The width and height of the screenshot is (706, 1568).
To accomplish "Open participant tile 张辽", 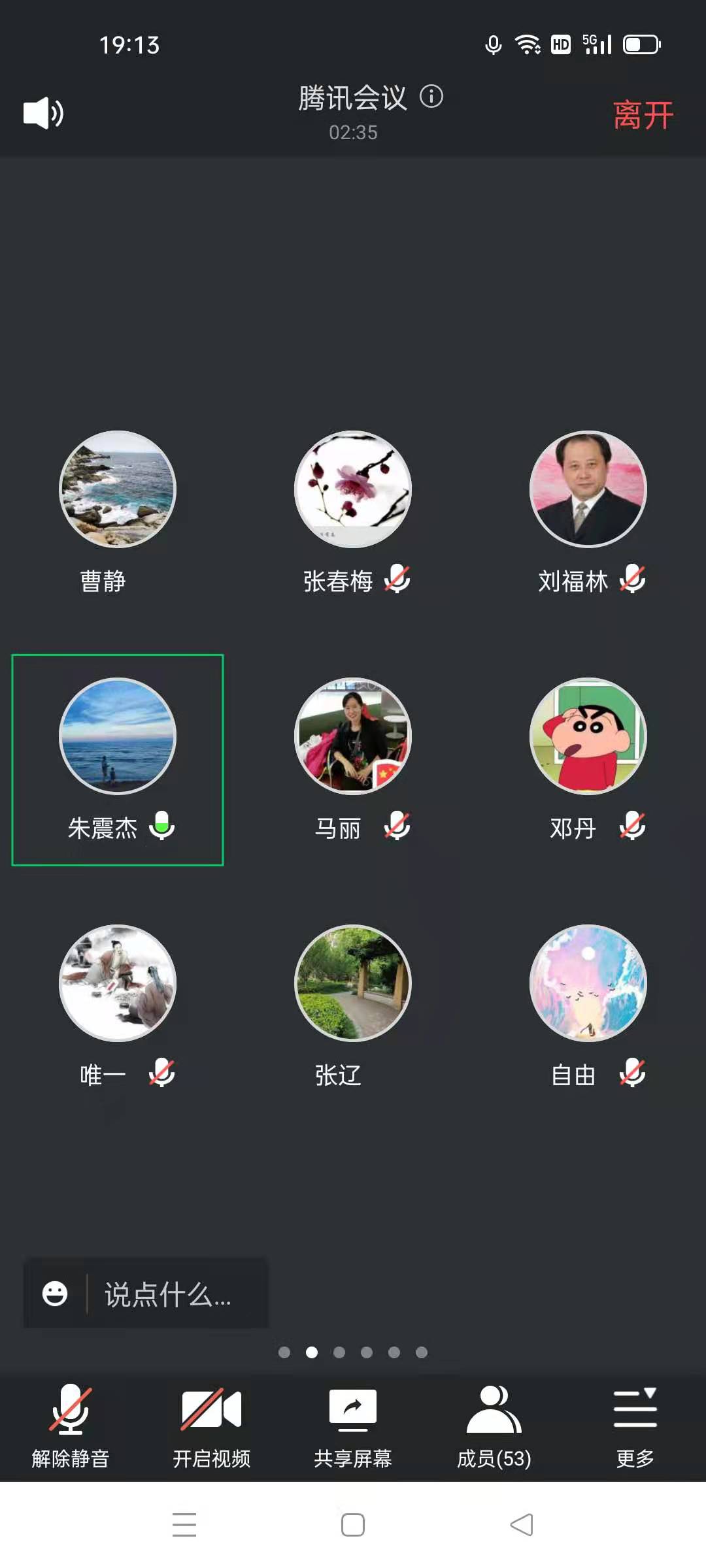I will (x=353, y=984).
